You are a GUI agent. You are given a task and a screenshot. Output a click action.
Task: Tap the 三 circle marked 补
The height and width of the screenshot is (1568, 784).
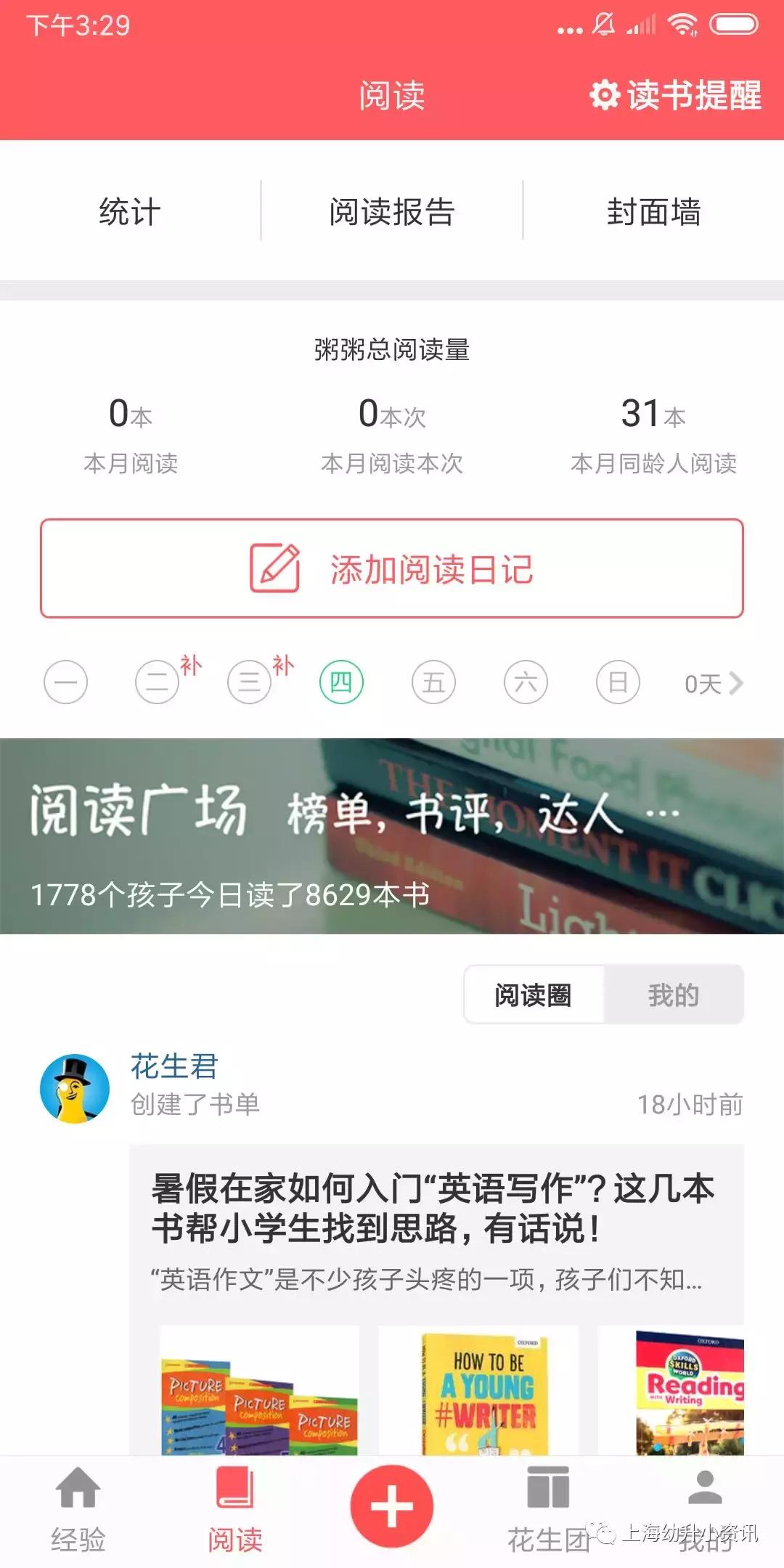coord(250,682)
